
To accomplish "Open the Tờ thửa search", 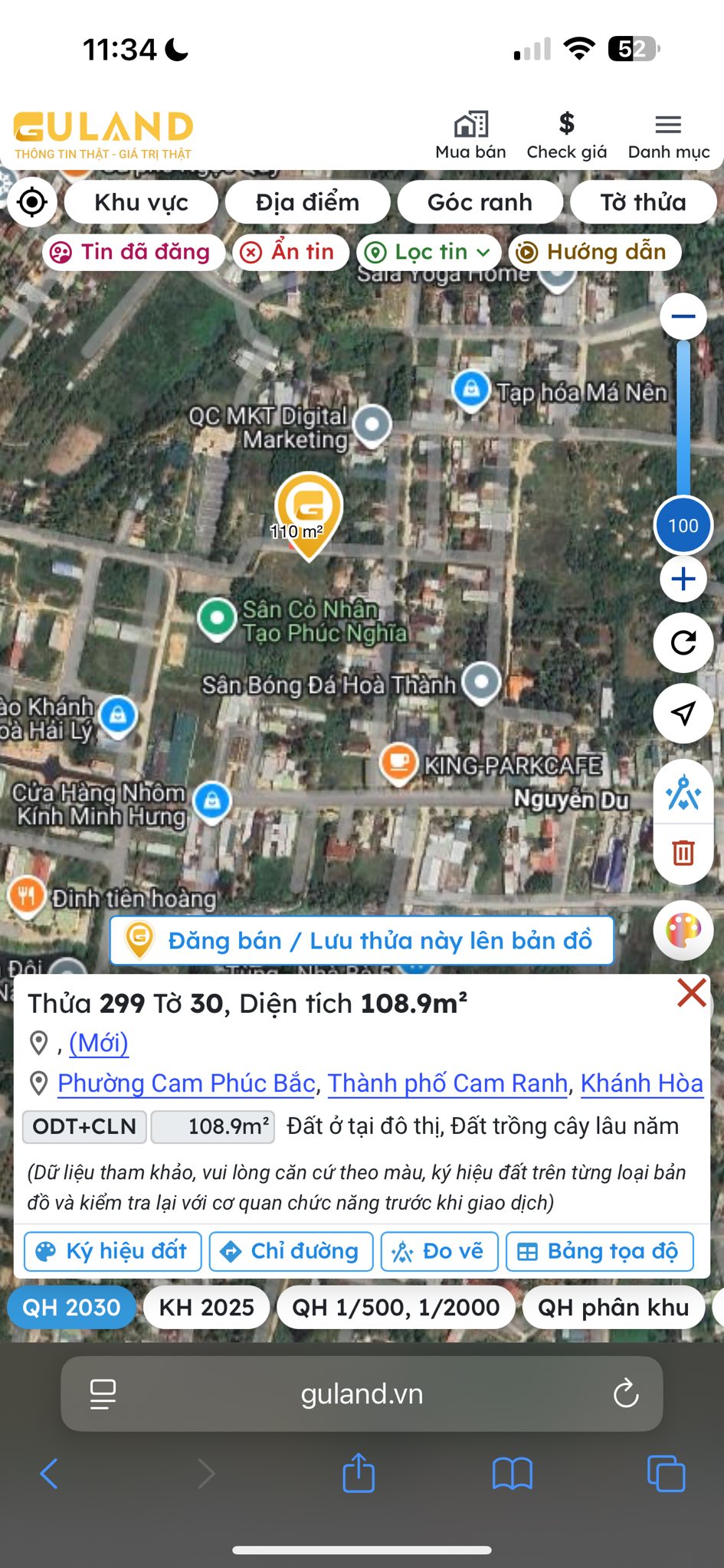I will coord(643,202).
